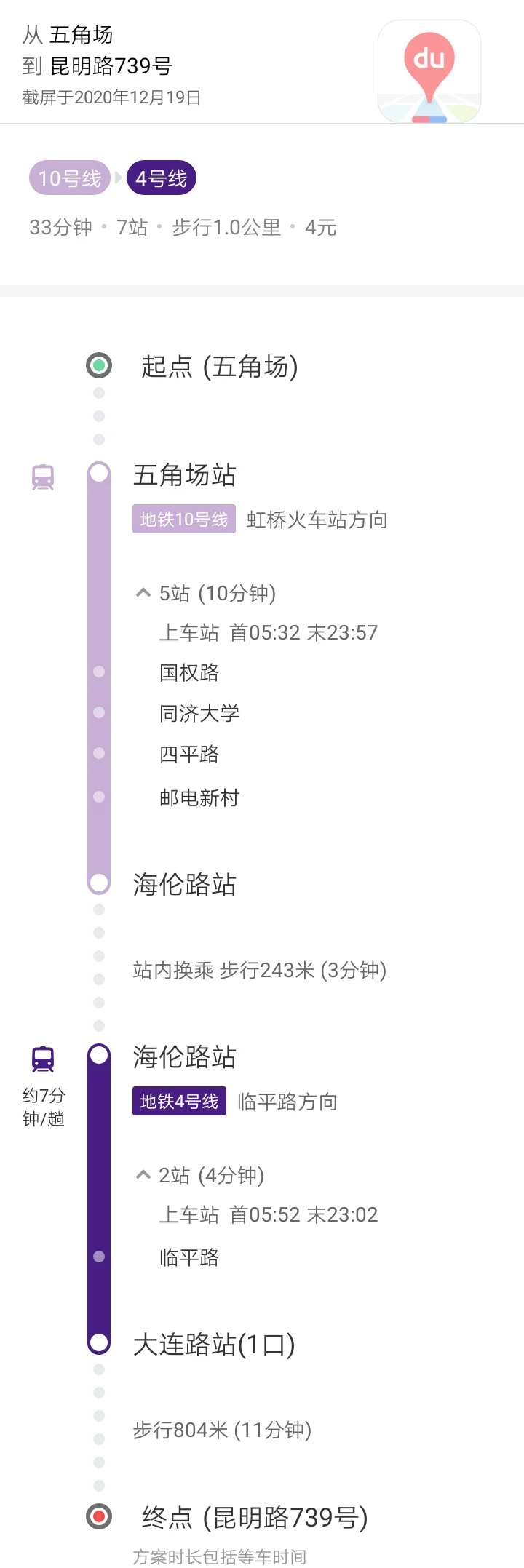The height and width of the screenshot is (1568, 524).
Task: Click the metro train icon beside 海伦路站
Action: [44, 1059]
